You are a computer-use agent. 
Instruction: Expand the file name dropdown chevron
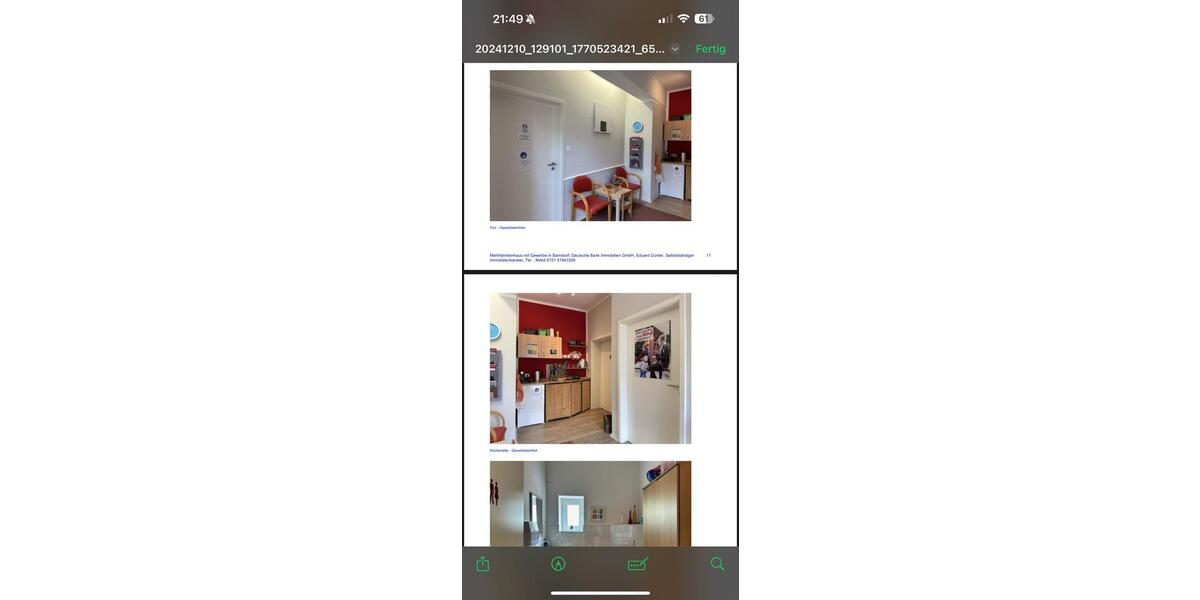point(675,49)
